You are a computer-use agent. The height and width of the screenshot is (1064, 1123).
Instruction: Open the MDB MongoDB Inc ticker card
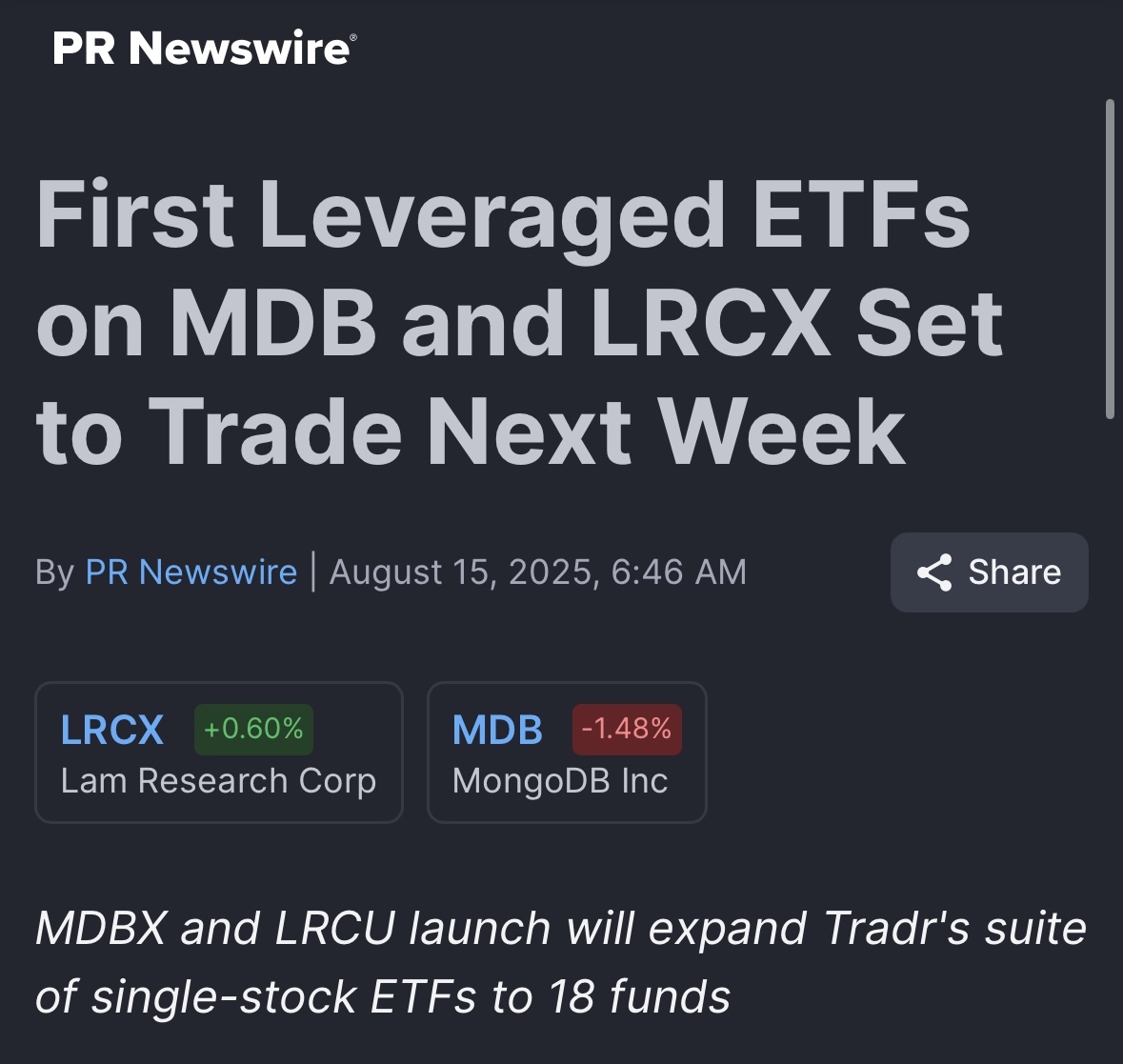coord(567,753)
